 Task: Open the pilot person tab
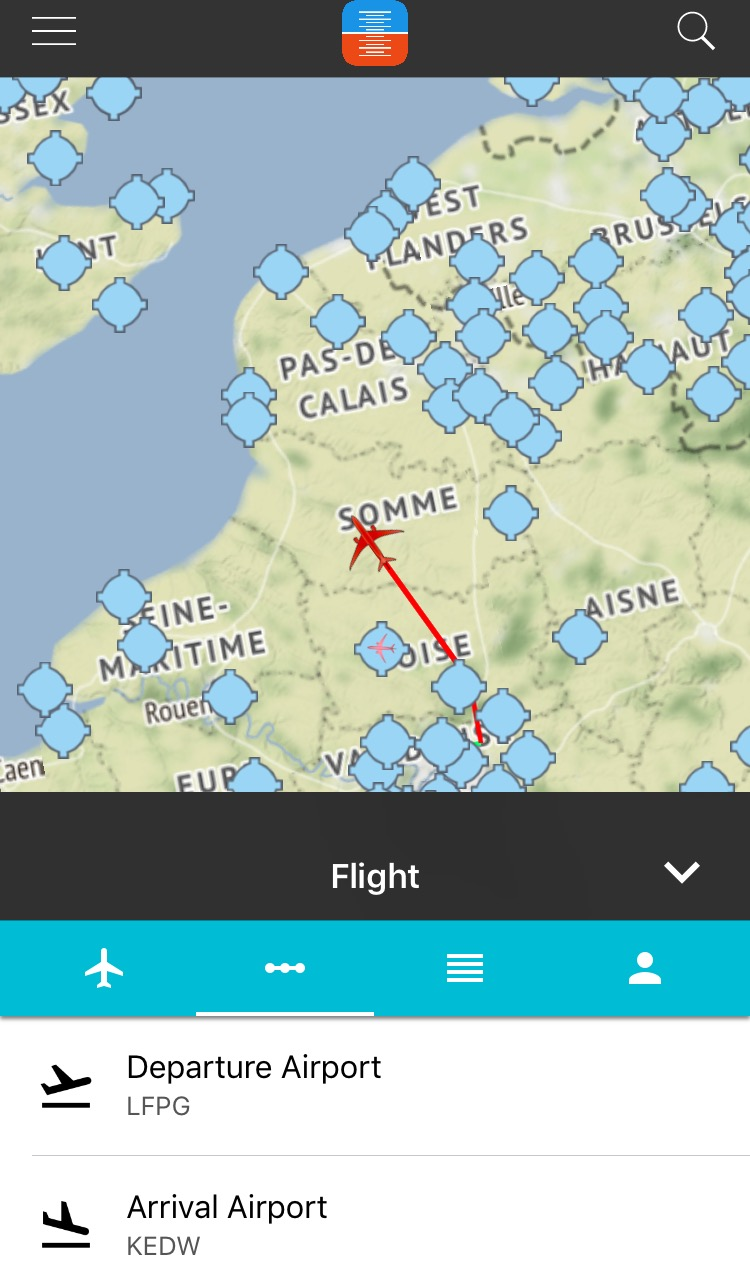pyautogui.click(x=645, y=968)
